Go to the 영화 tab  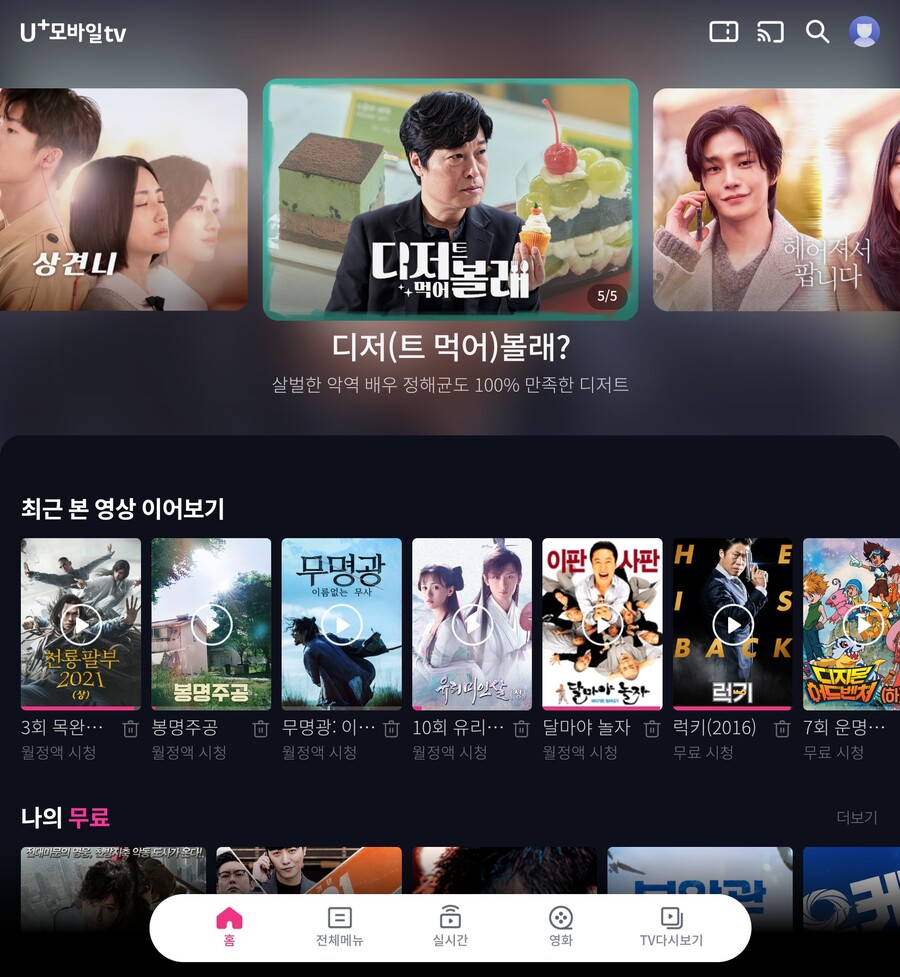[x=561, y=927]
